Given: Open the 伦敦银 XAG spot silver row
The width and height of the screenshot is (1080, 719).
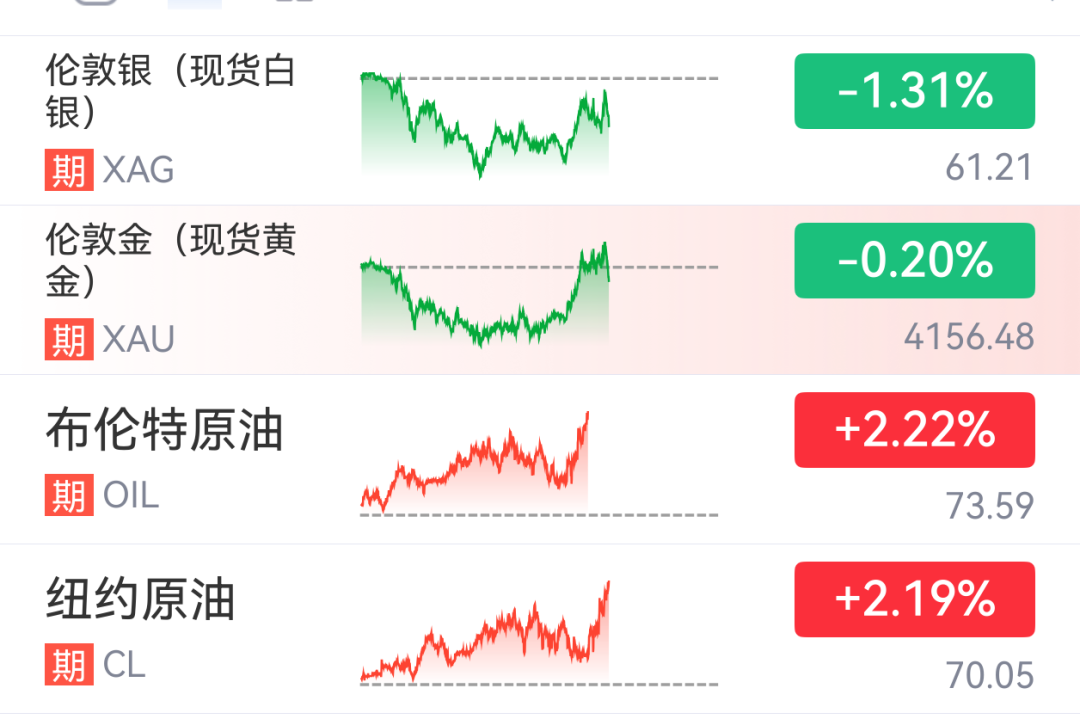Looking at the screenshot, I should (540, 121).
